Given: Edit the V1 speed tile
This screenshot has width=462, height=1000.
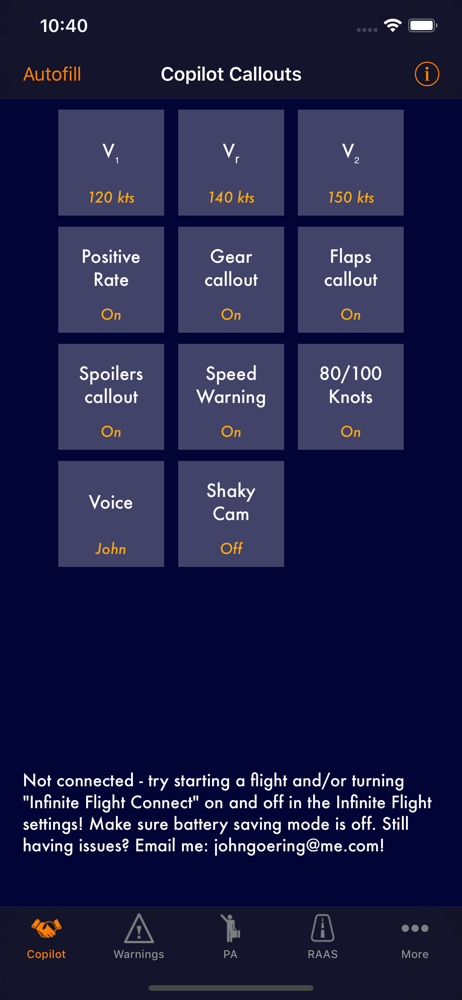Looking at the screenshot, I should pyautogui.click(x=111, y=163).
